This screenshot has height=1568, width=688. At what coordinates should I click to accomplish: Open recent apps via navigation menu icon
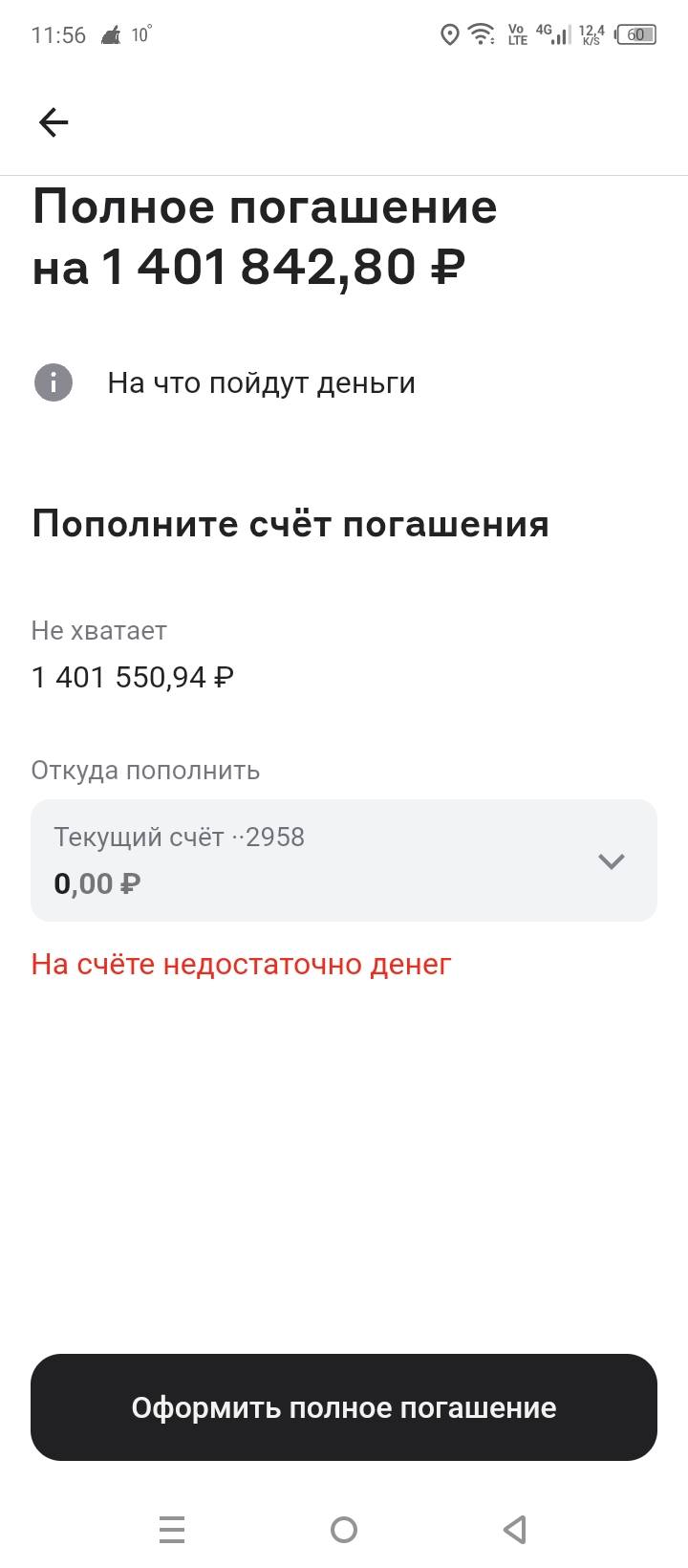click(x=171, y=1529)
